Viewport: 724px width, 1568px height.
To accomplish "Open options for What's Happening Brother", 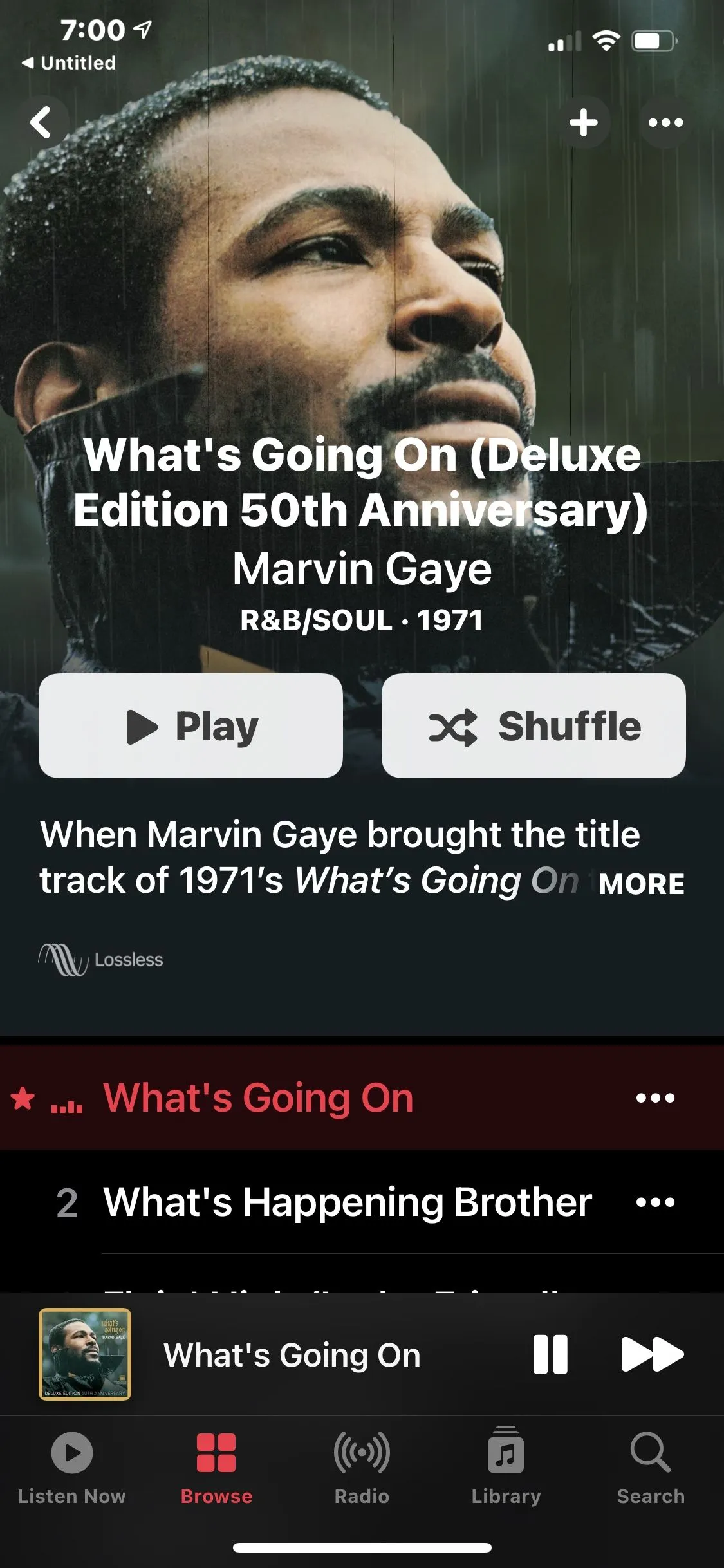I will click(655, 1202).
